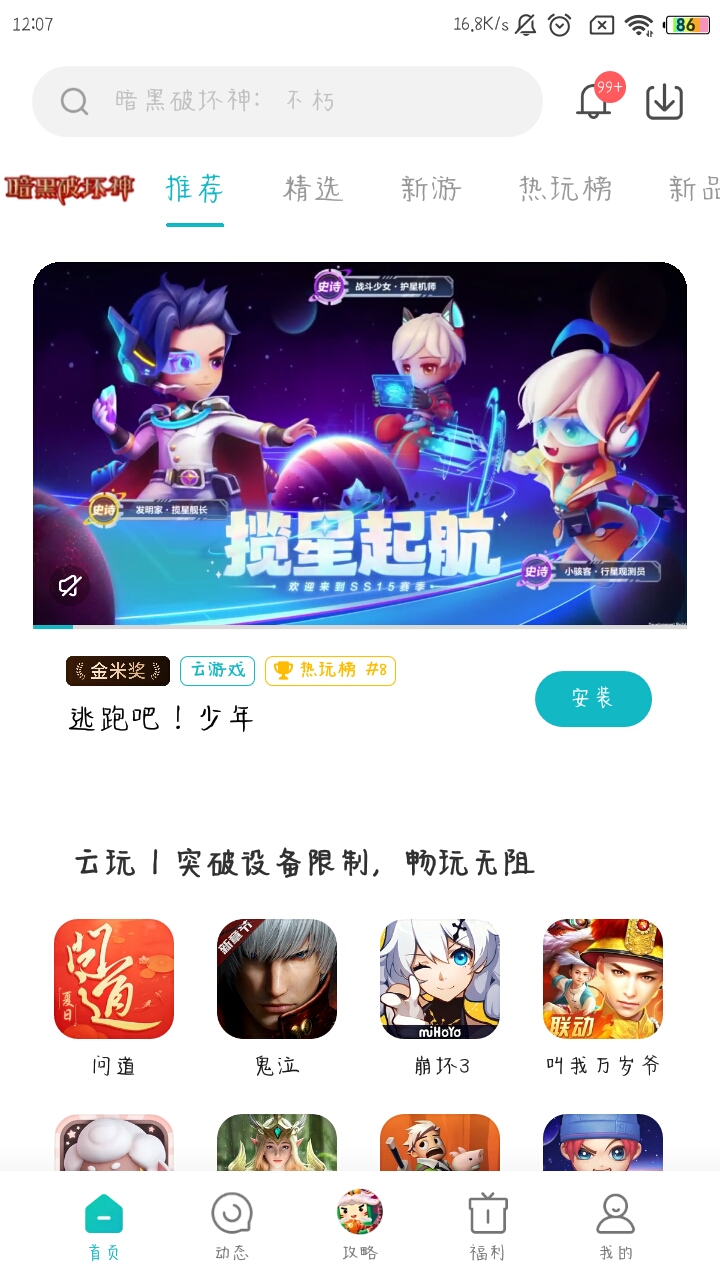Go to the 我的 tab
This screenshot has width=720, height=1280.
[x=616, y=1226]
